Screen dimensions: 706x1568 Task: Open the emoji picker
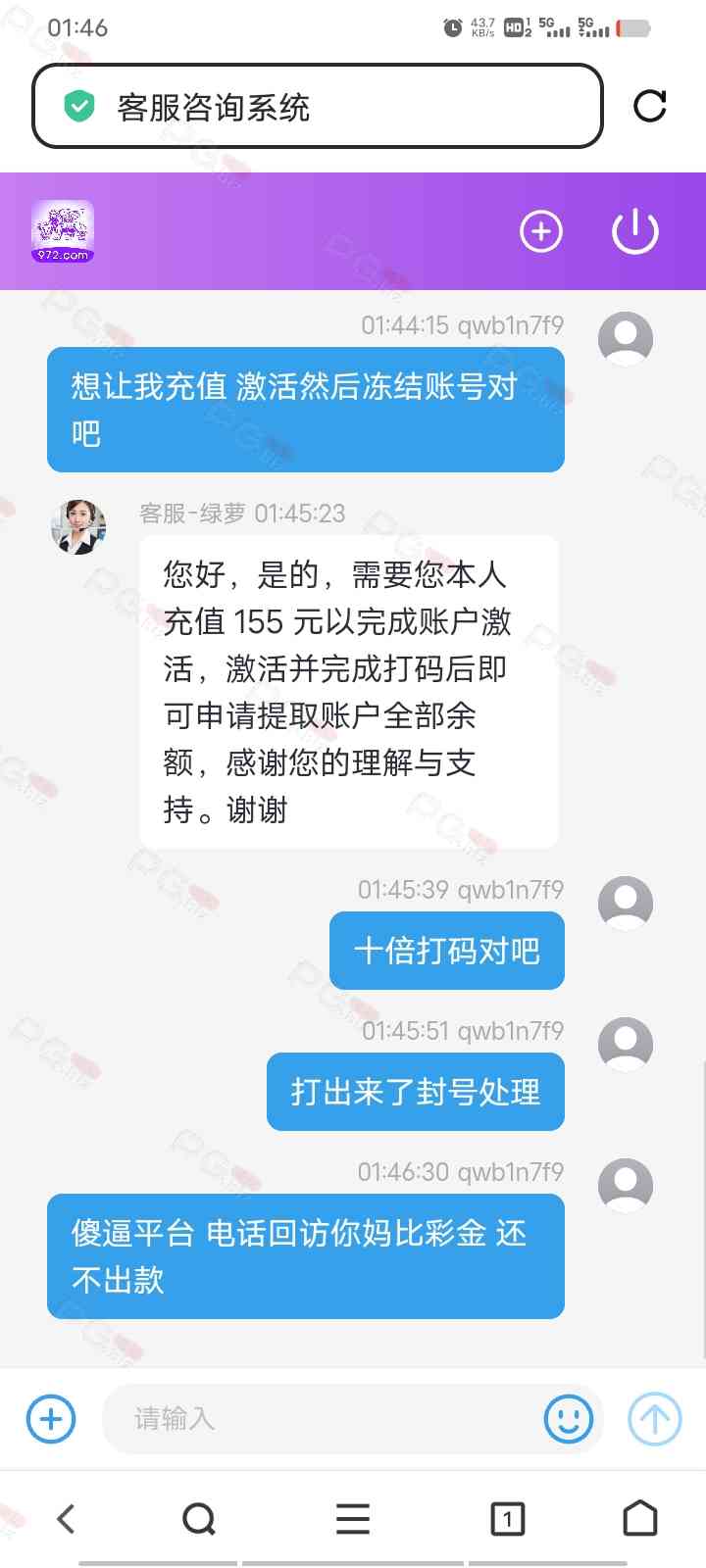(569, 1418)
